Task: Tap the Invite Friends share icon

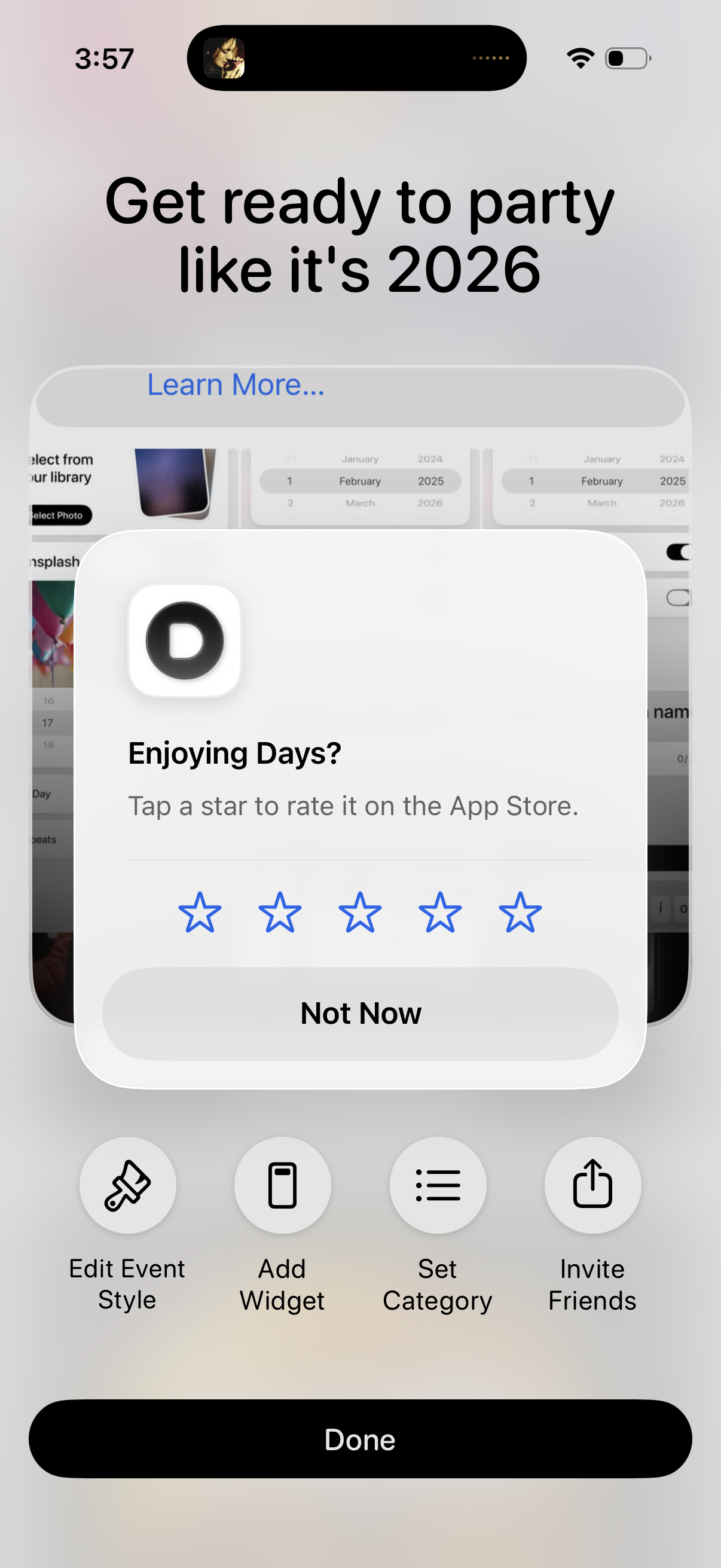Action: pyautogui.click(x=592, y=1185)
